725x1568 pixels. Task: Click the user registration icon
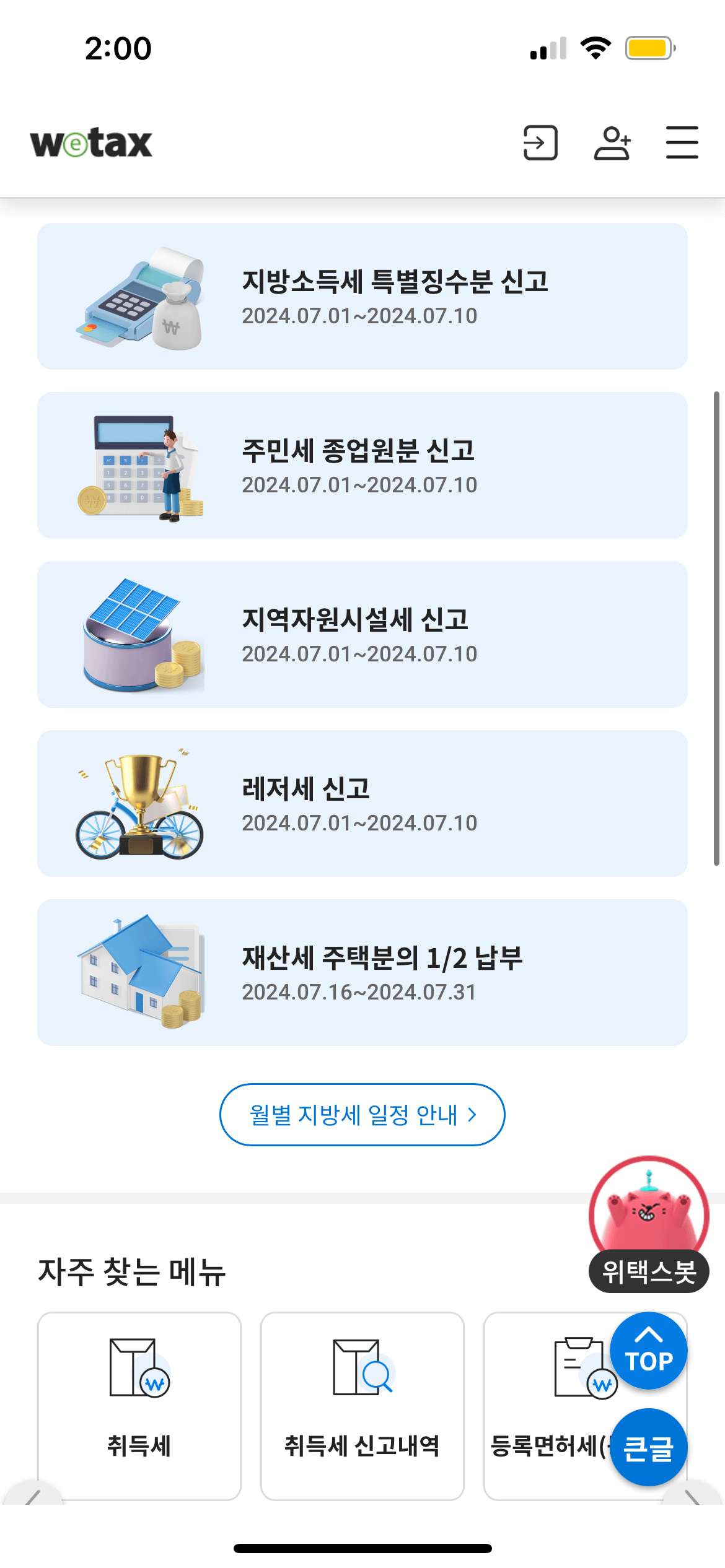coord(614,142)
